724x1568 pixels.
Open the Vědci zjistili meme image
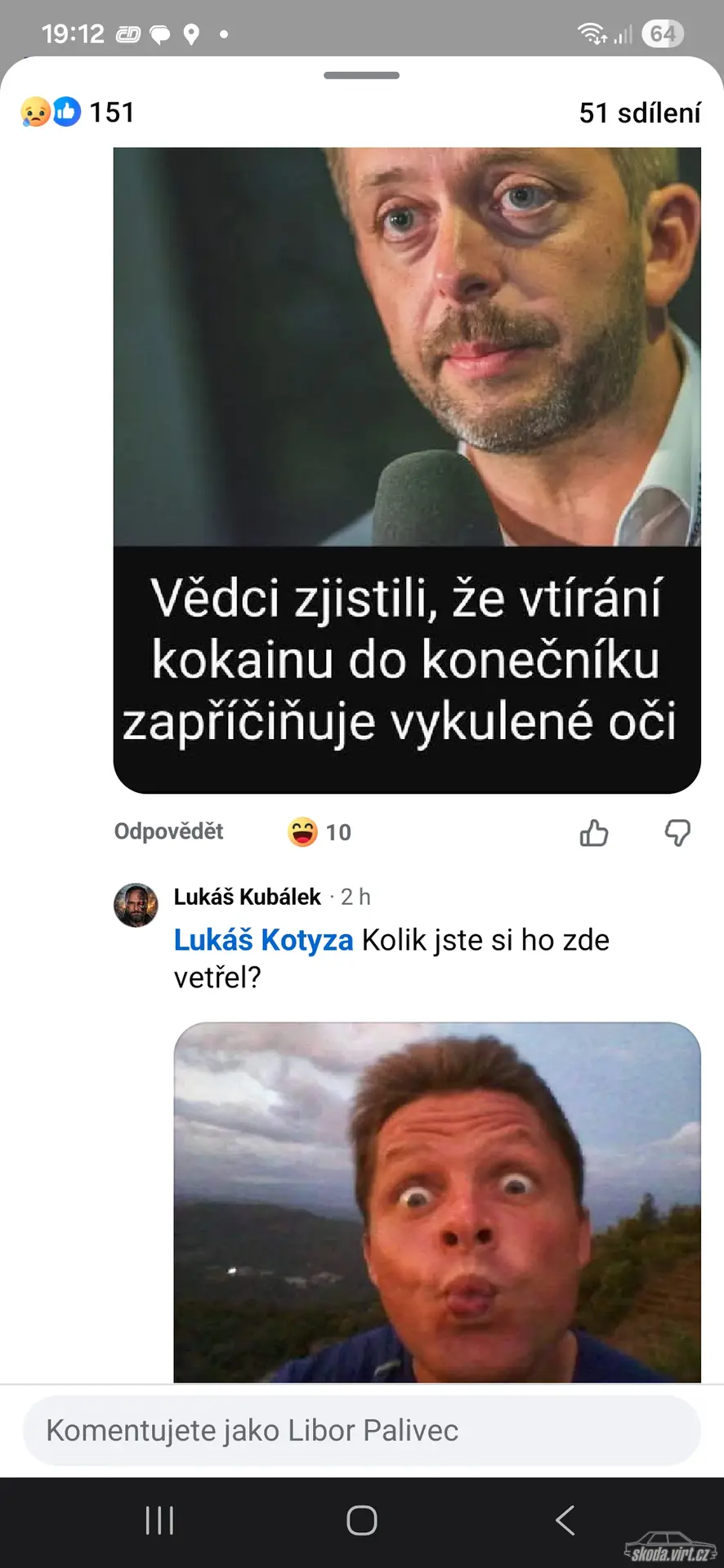(407, 470)
